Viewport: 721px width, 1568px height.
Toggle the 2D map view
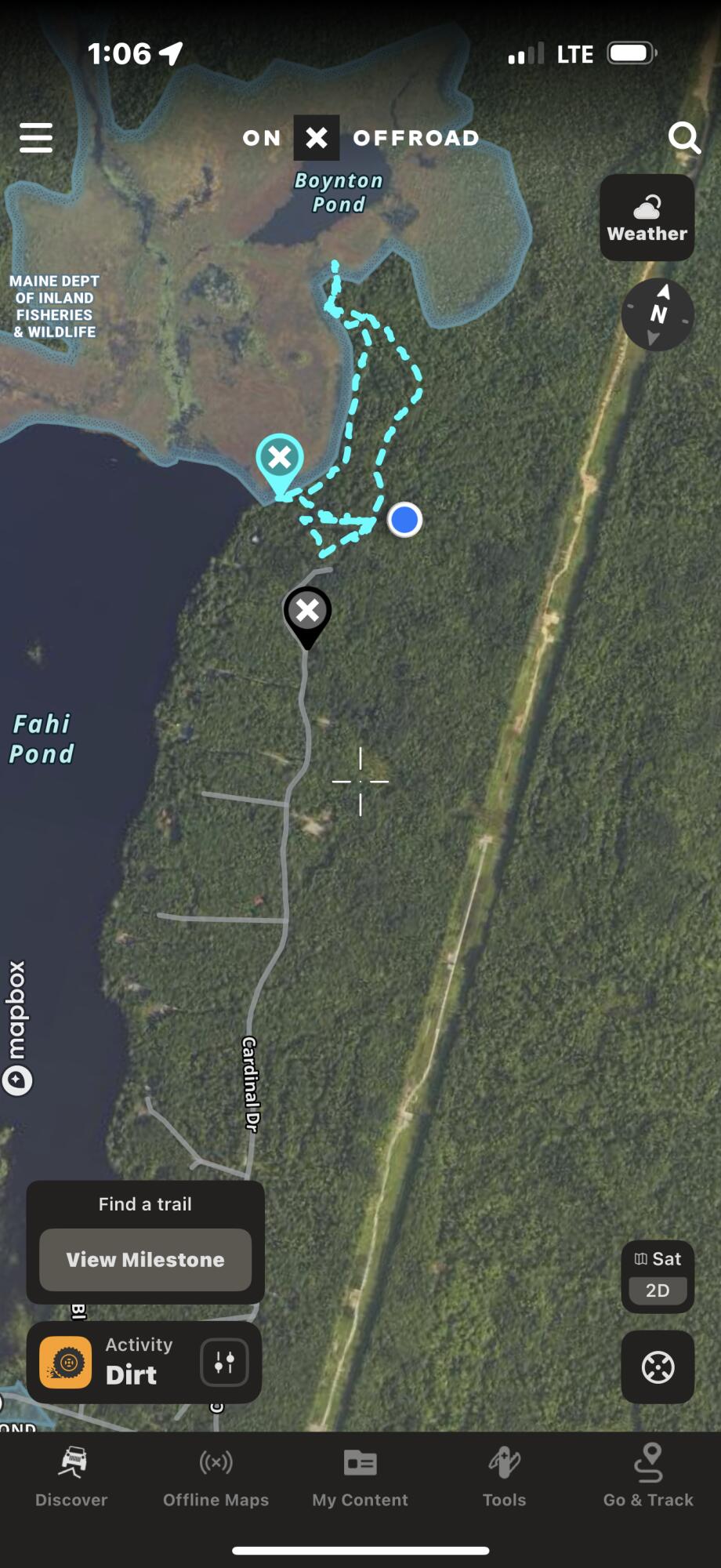click(x=658, y=1290)
